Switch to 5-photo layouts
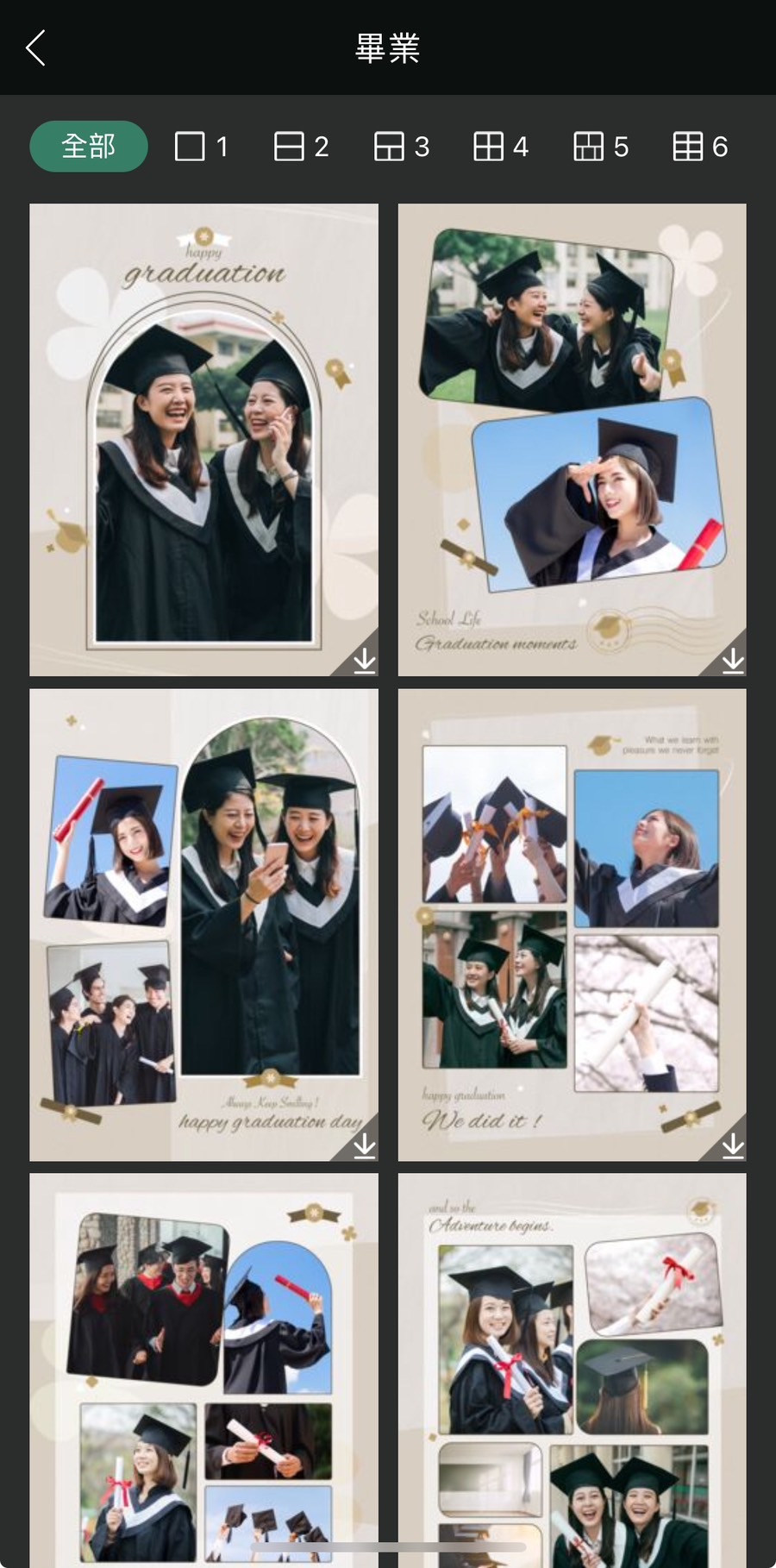The width and height of the screenshot is (776, 1568). pyautogui.click(x=600, y=147)
